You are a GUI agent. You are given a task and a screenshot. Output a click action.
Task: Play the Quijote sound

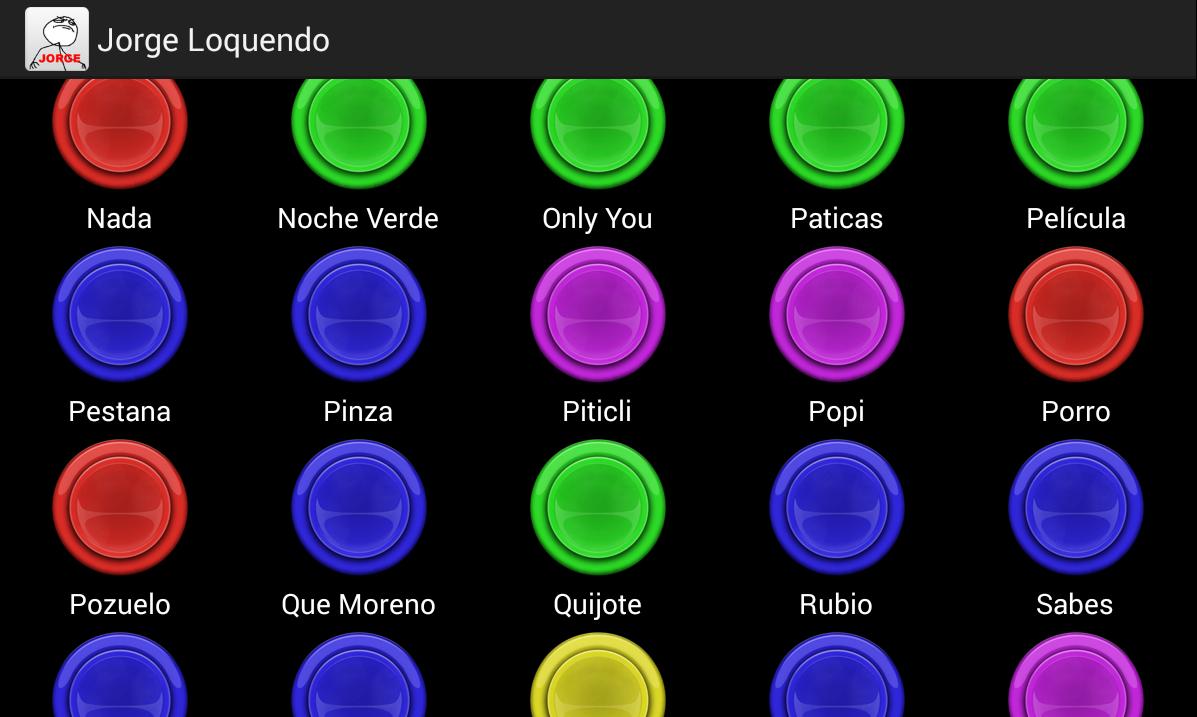pos(598,507)
